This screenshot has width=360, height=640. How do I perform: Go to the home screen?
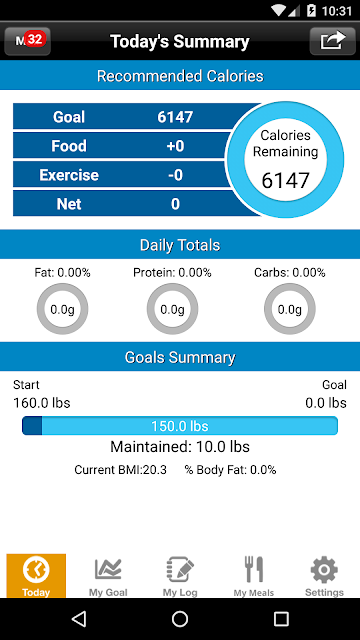(x=180, y=619)
